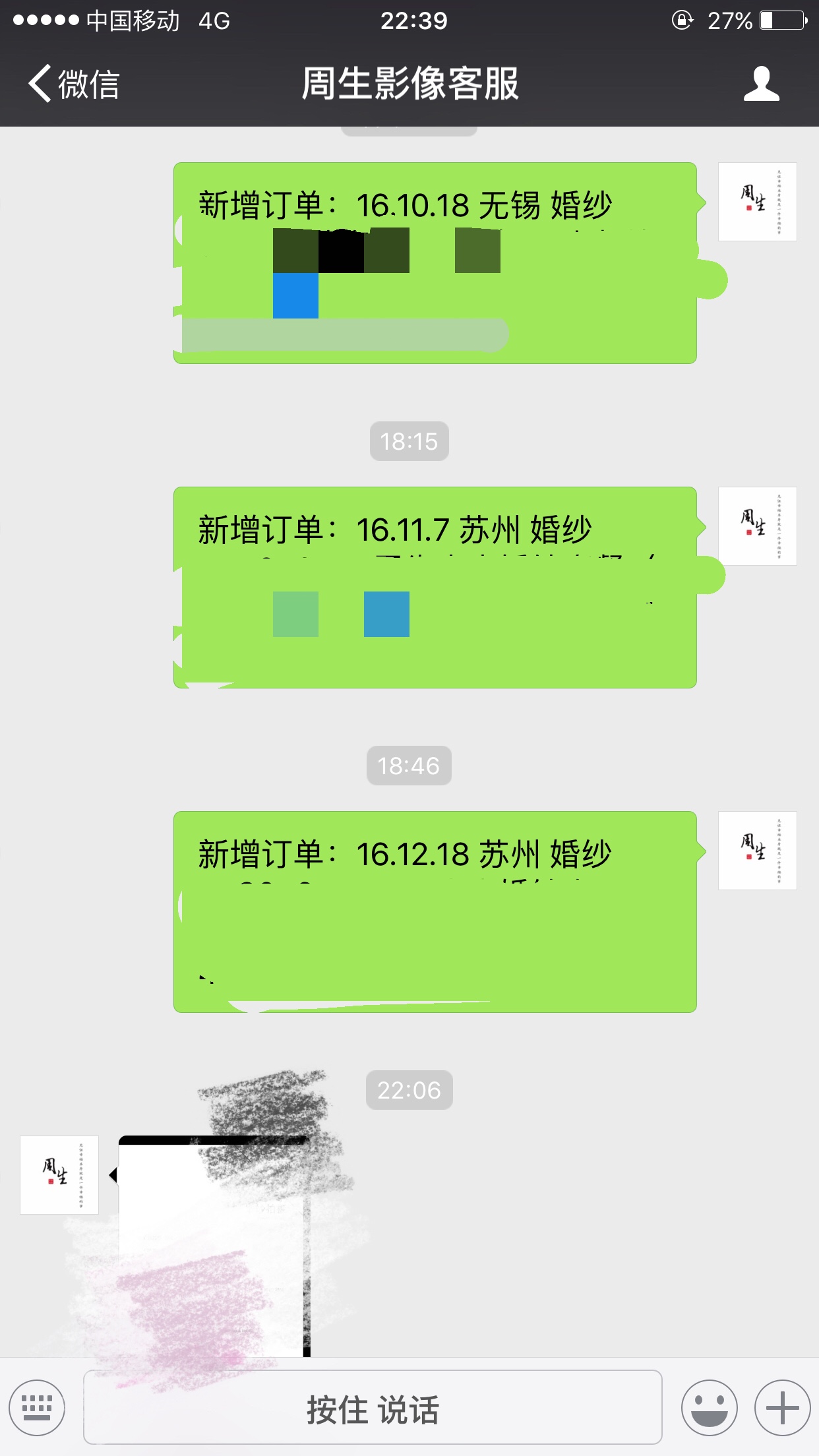Screen dimensions: 819x1456
Task: Tap the avatar beside the 16.12.18 苏州 order
Action: pos(758,851)
